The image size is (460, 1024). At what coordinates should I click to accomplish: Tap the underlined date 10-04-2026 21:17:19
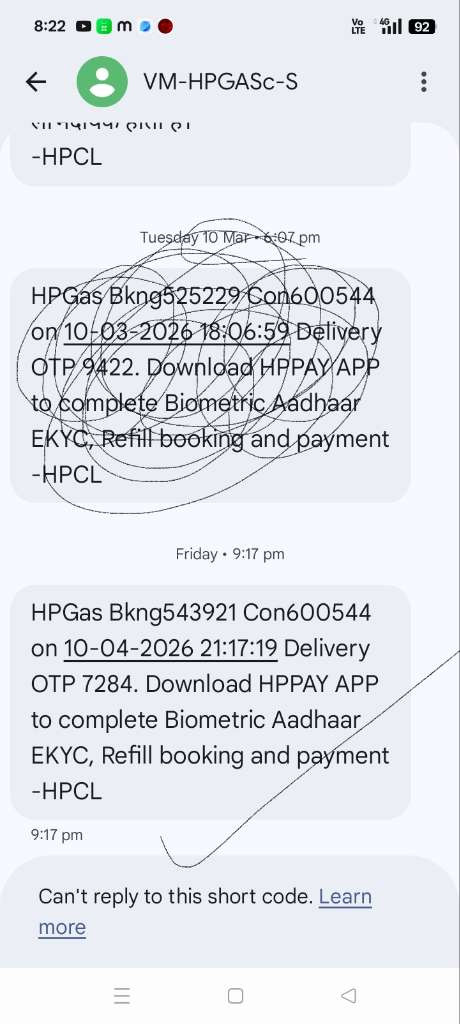(x=170, y=648)
